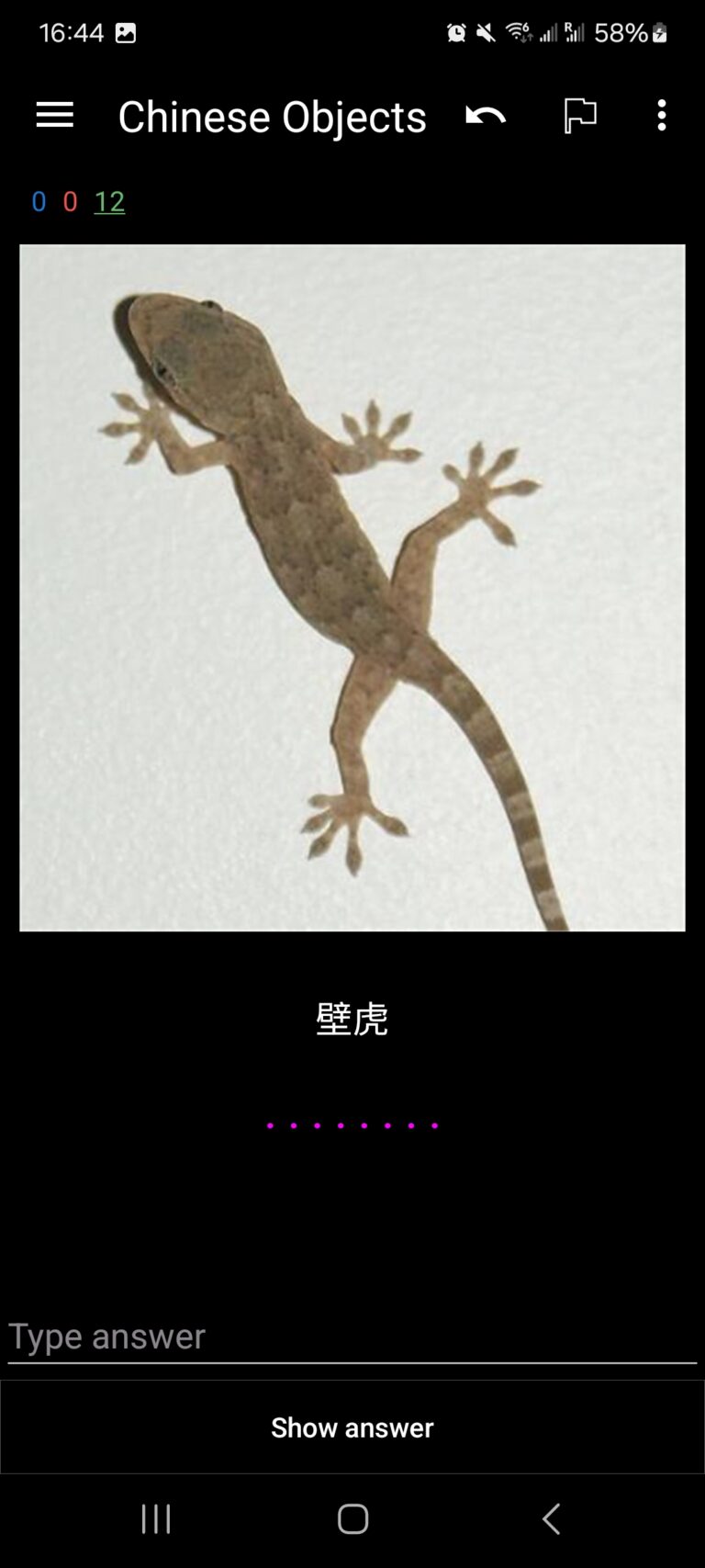The image size is (705, 1568).
Task: Open the review count showing 12
Action: [108, 201]
